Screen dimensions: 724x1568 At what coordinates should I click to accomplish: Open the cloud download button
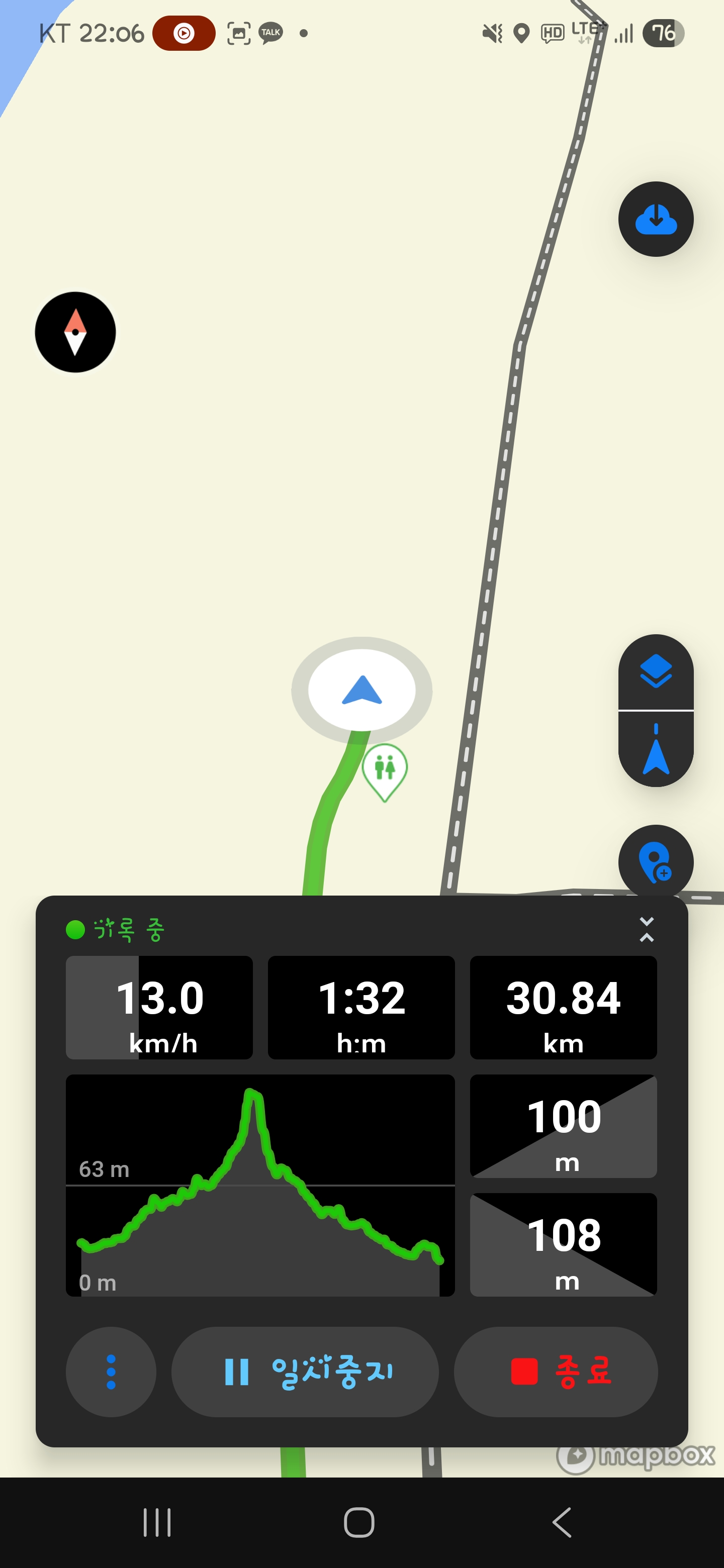click(x=656, y=219)
